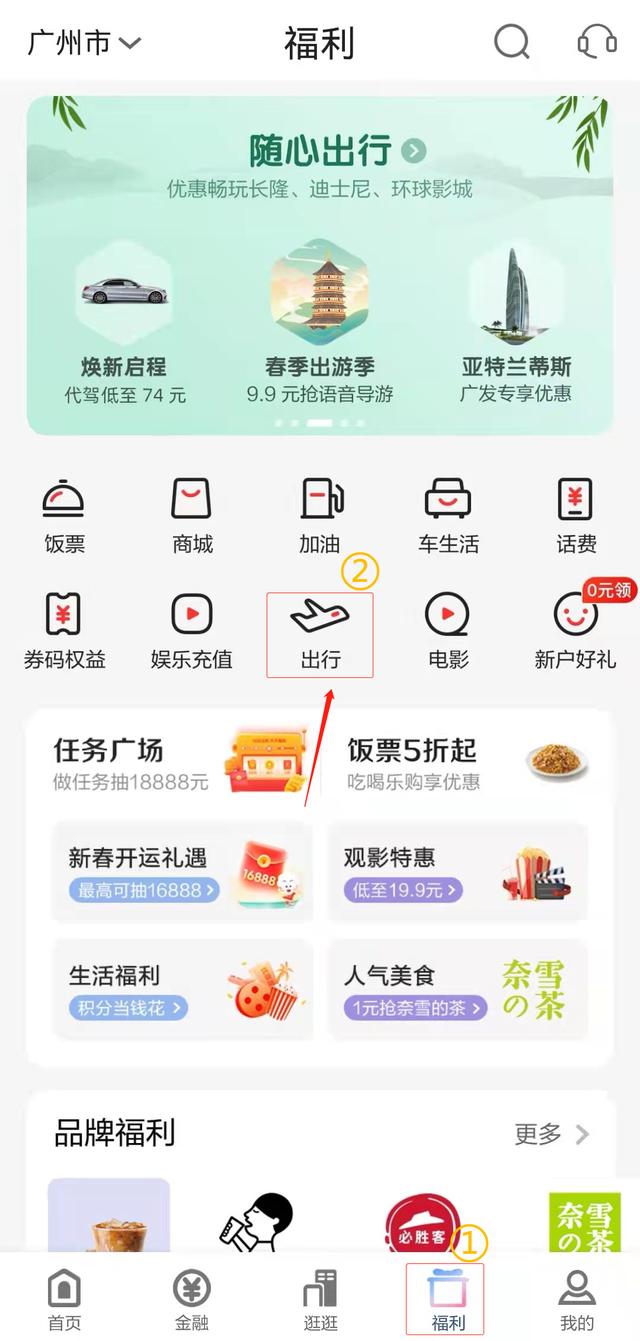
Task: Go to 商城
Action: 192,516
